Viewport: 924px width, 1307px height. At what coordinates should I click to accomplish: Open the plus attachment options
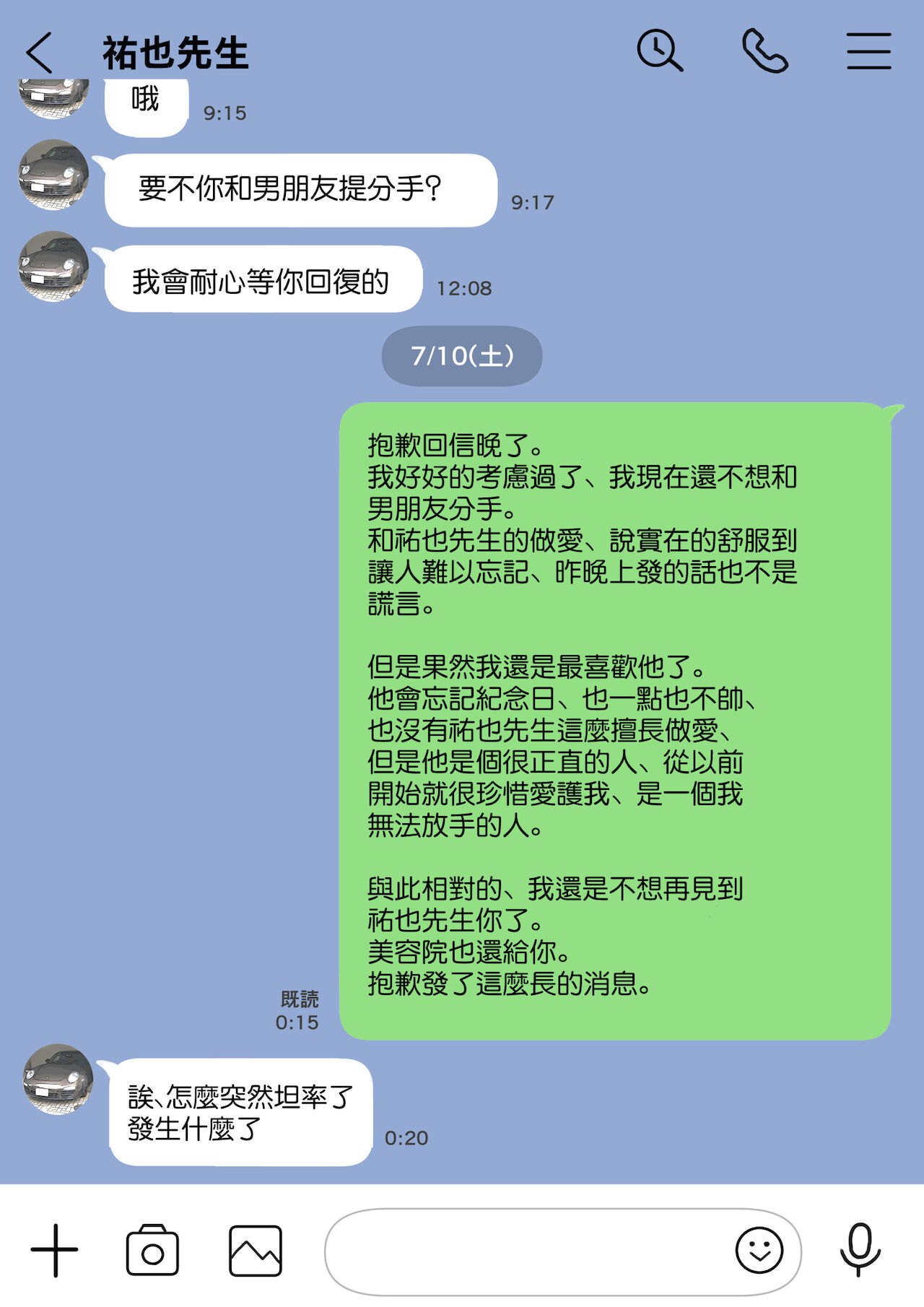(54, 1250)
